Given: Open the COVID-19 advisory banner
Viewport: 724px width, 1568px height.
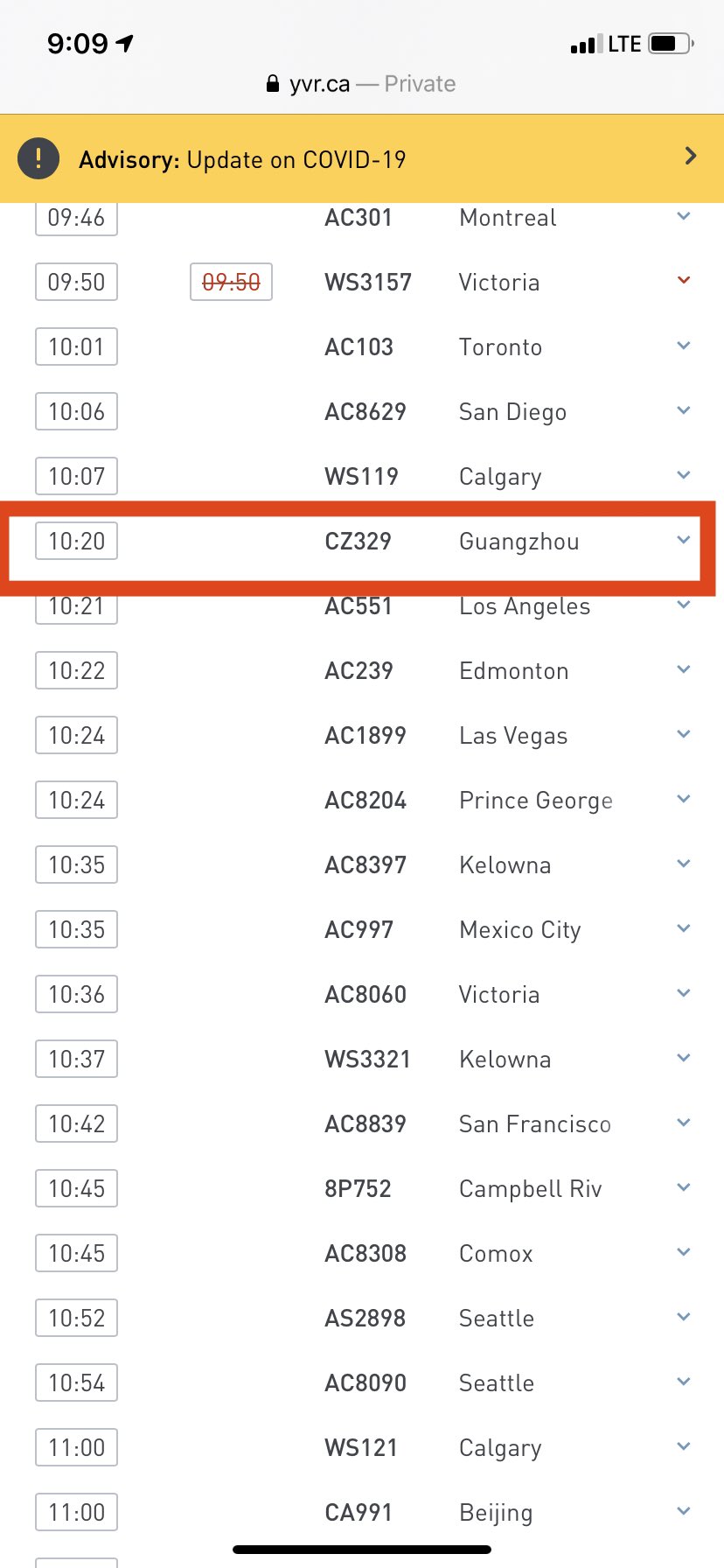Looking at the screenshot, I should (x=362, y=159).
